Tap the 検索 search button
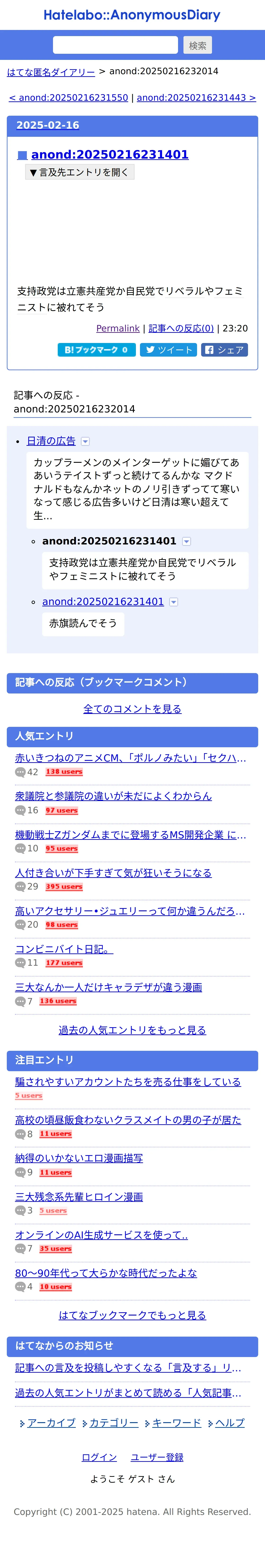The height and width of the screenshot is (1568, 265). click(x=198, y=45)
